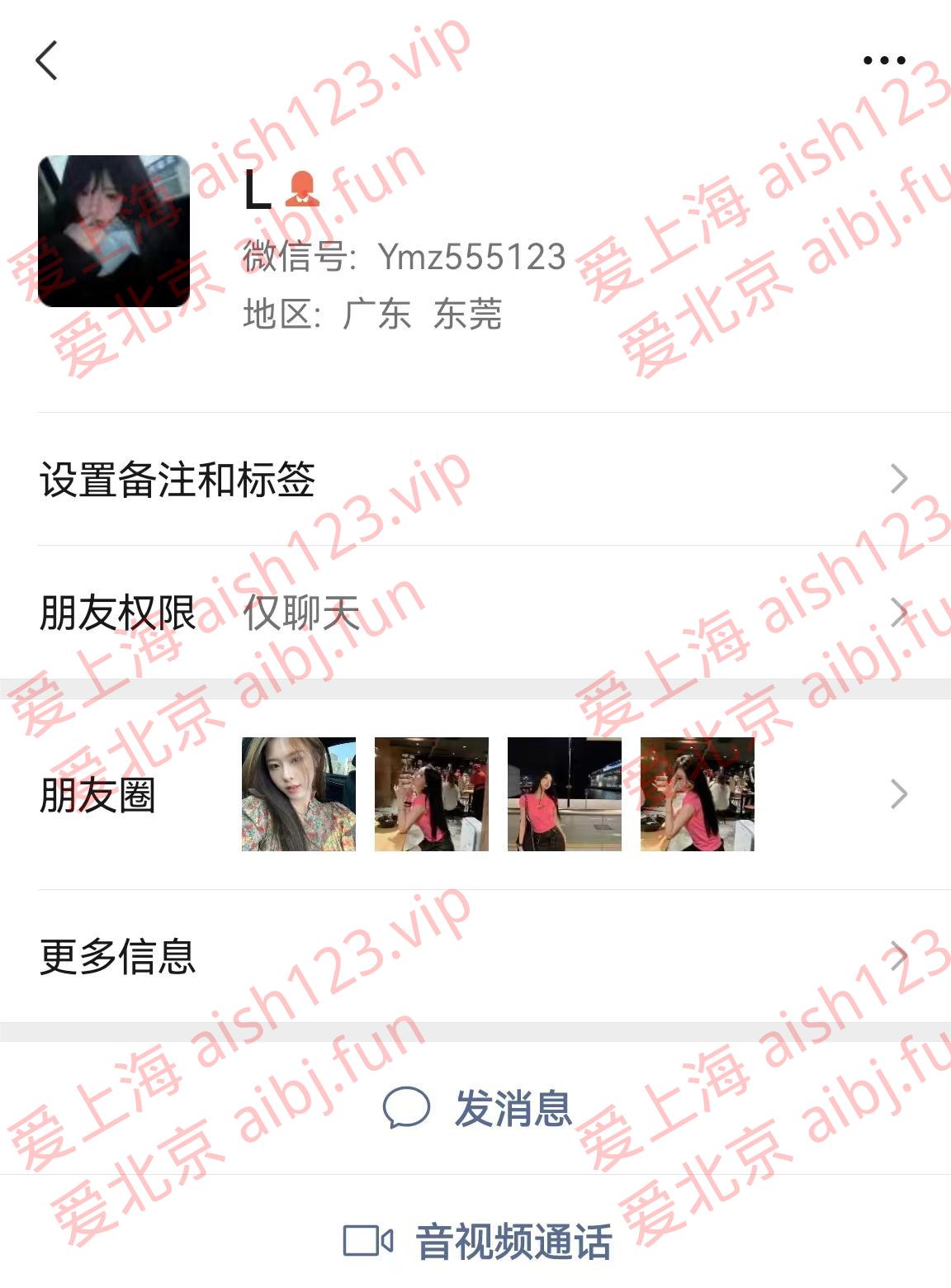Go back using the top-left arrow
The height and width of the screenshot is (1288, 951).
click(47, 60)
